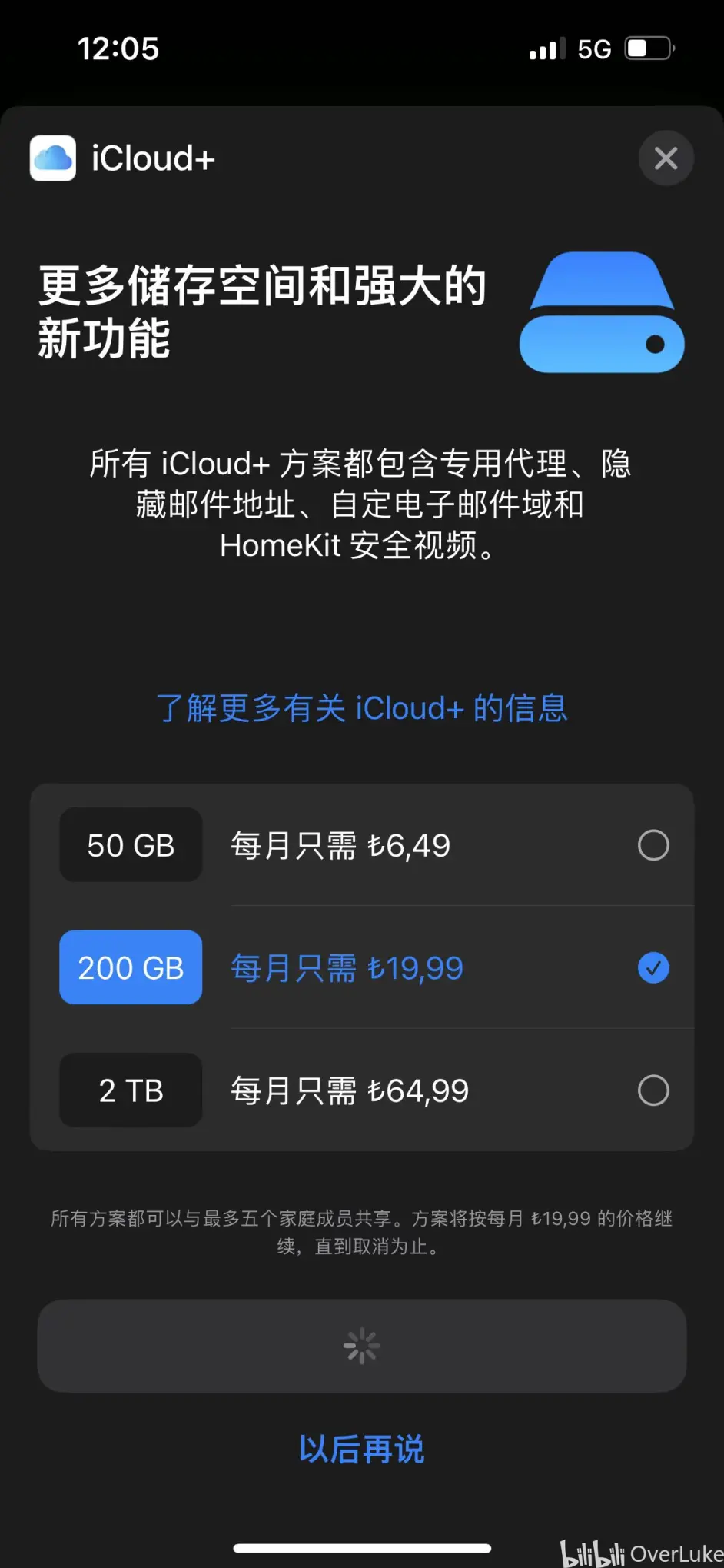Open 了解更多有关 iCloud+ 的信息 link
Screen dimensions: 724x1568
(x=361, y=708)
